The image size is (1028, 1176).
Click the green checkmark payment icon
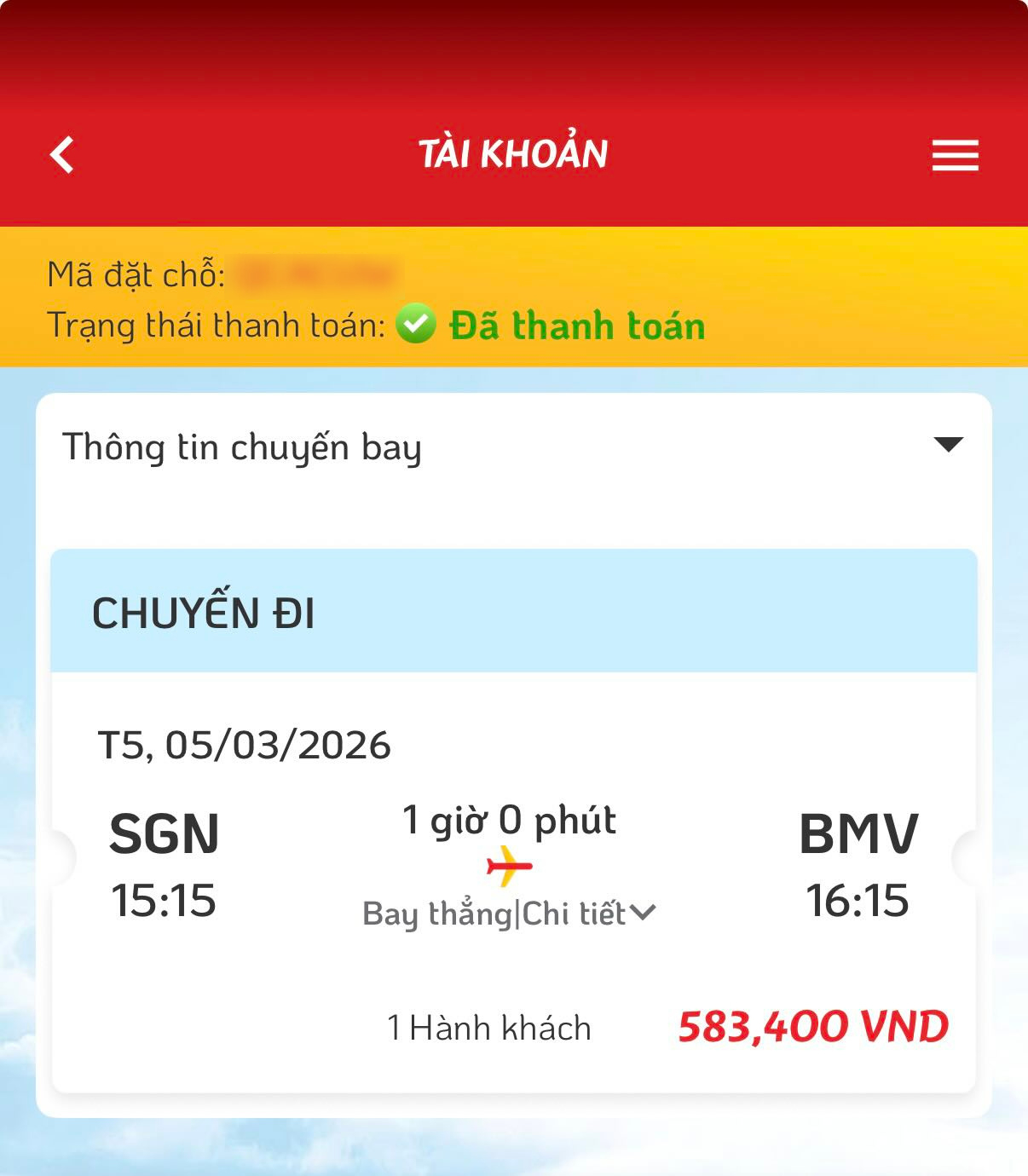pos(417,324)
